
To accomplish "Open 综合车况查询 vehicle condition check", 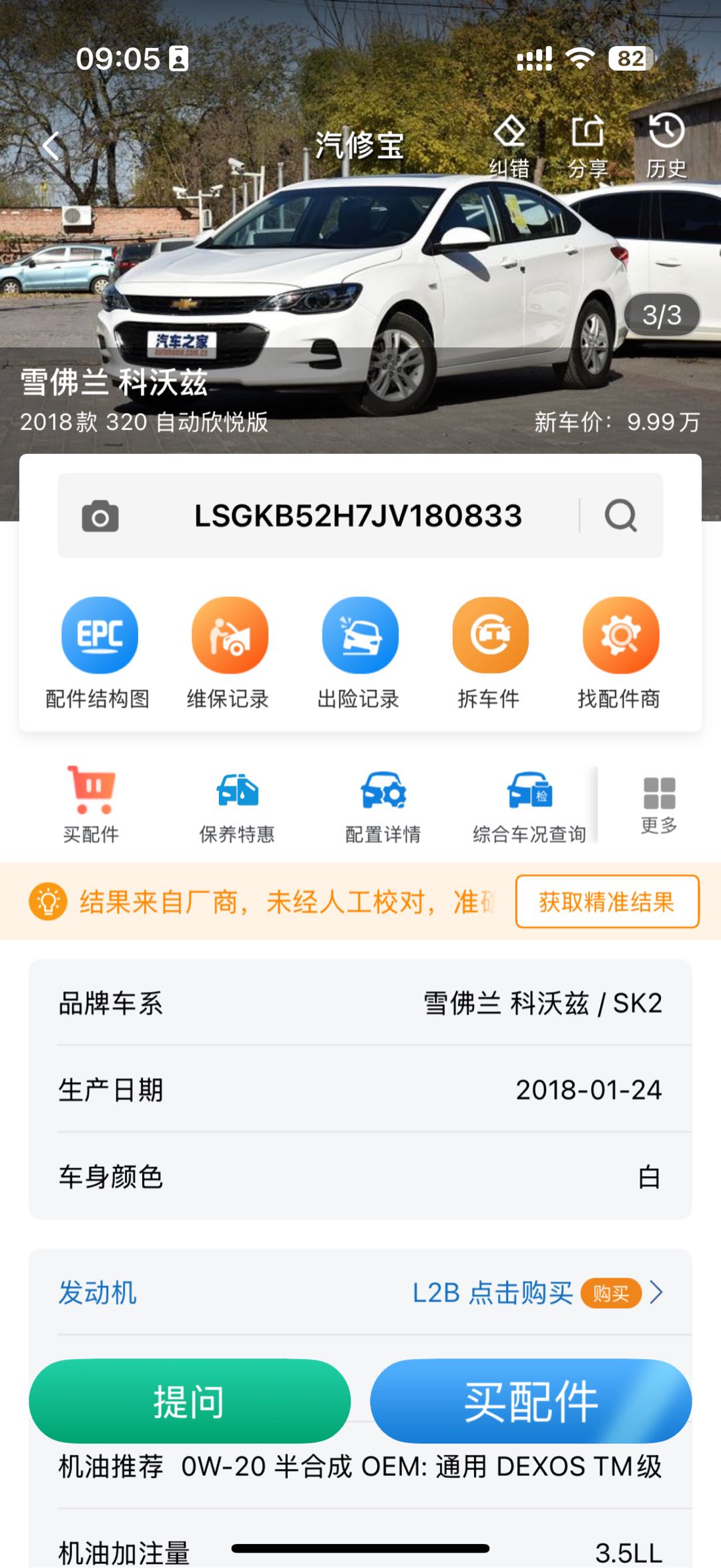I will (x=529, y=806).
